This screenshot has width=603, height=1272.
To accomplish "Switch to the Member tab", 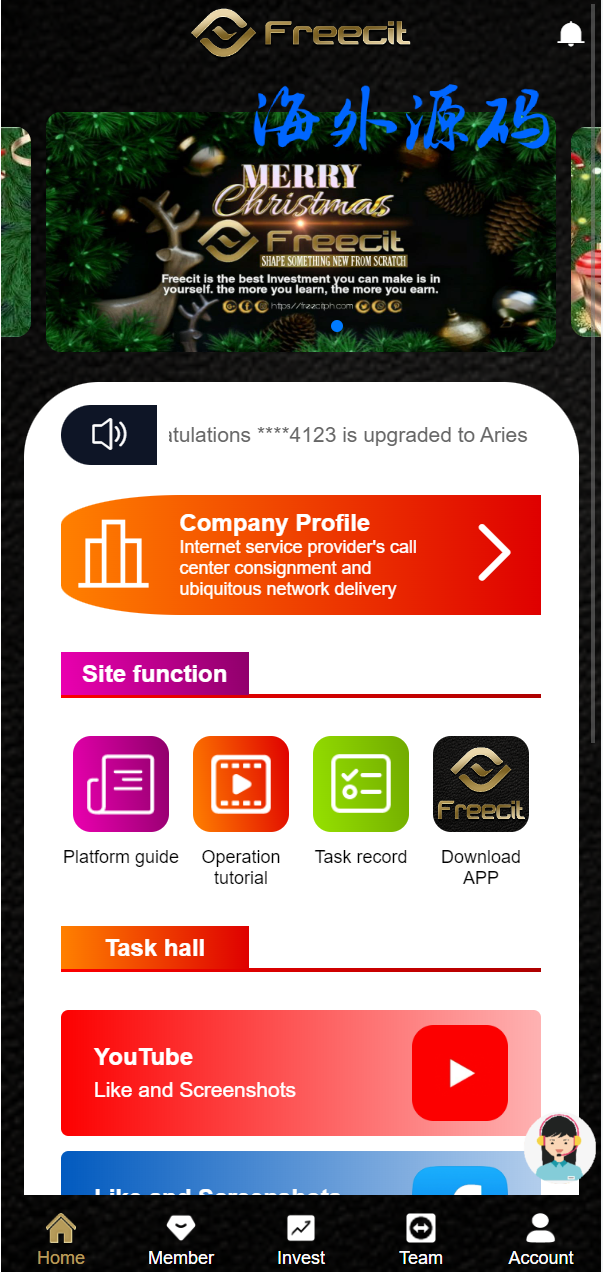I will pyautogui.click(x=181, y=1240).
